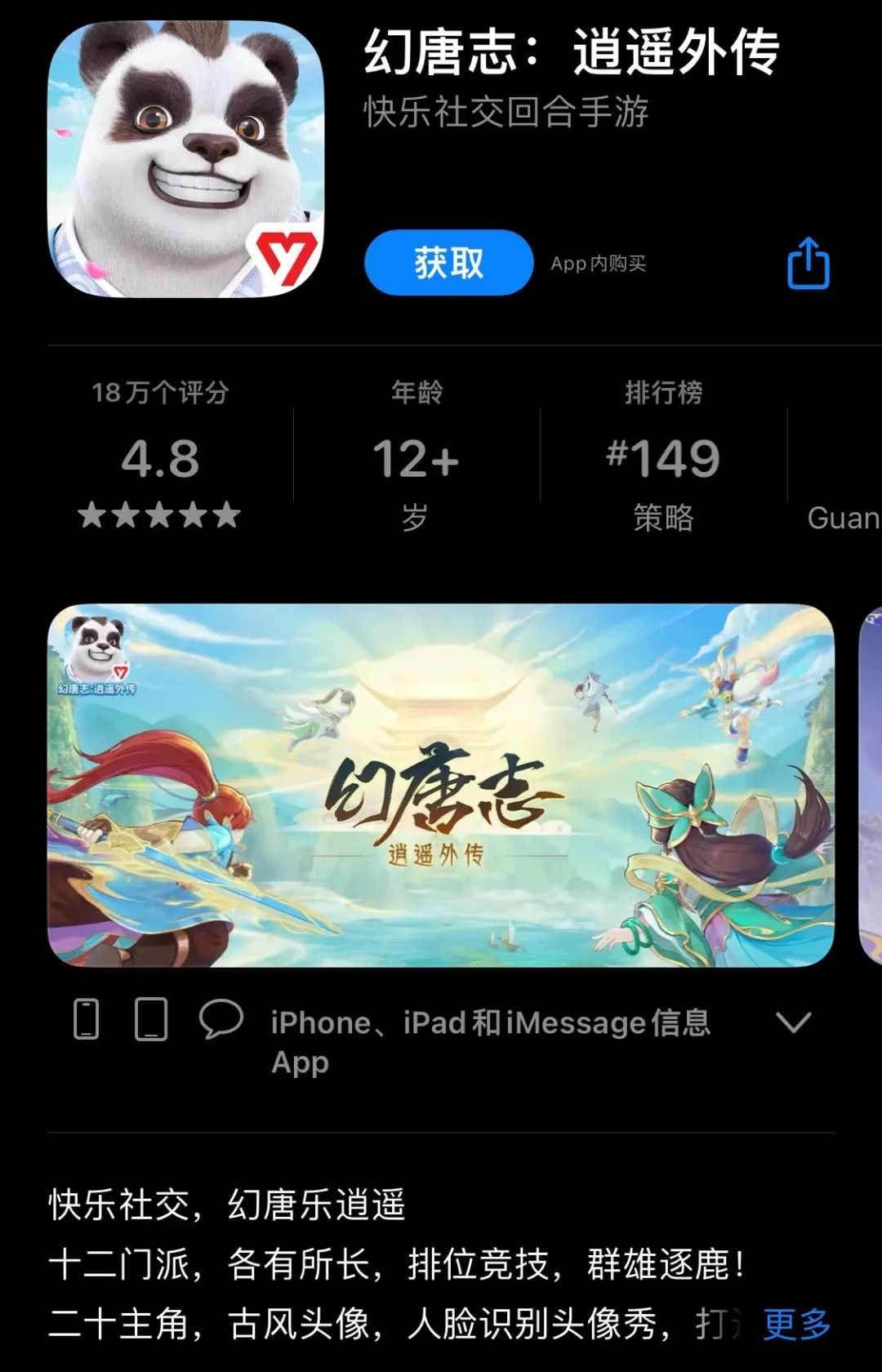Image resolution: width=882 pixels, height=1372 pixels.
Task: Open the 幻唐志 preview screenshot
Action: tap(440, 786)
